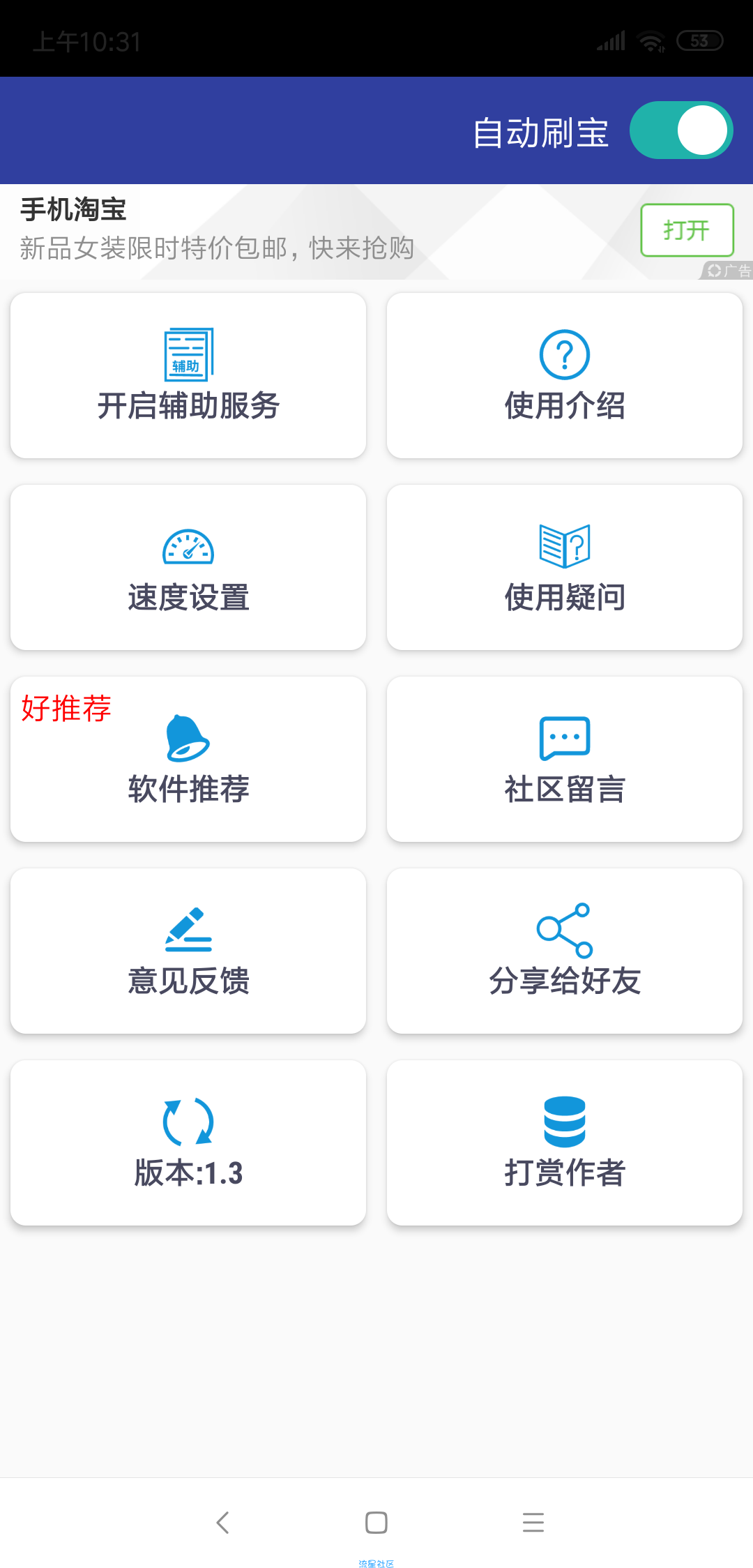This screenshot has height=1568, width=753.
Task: Open 软件推荐 recommendations
Action: click(188, 760)
